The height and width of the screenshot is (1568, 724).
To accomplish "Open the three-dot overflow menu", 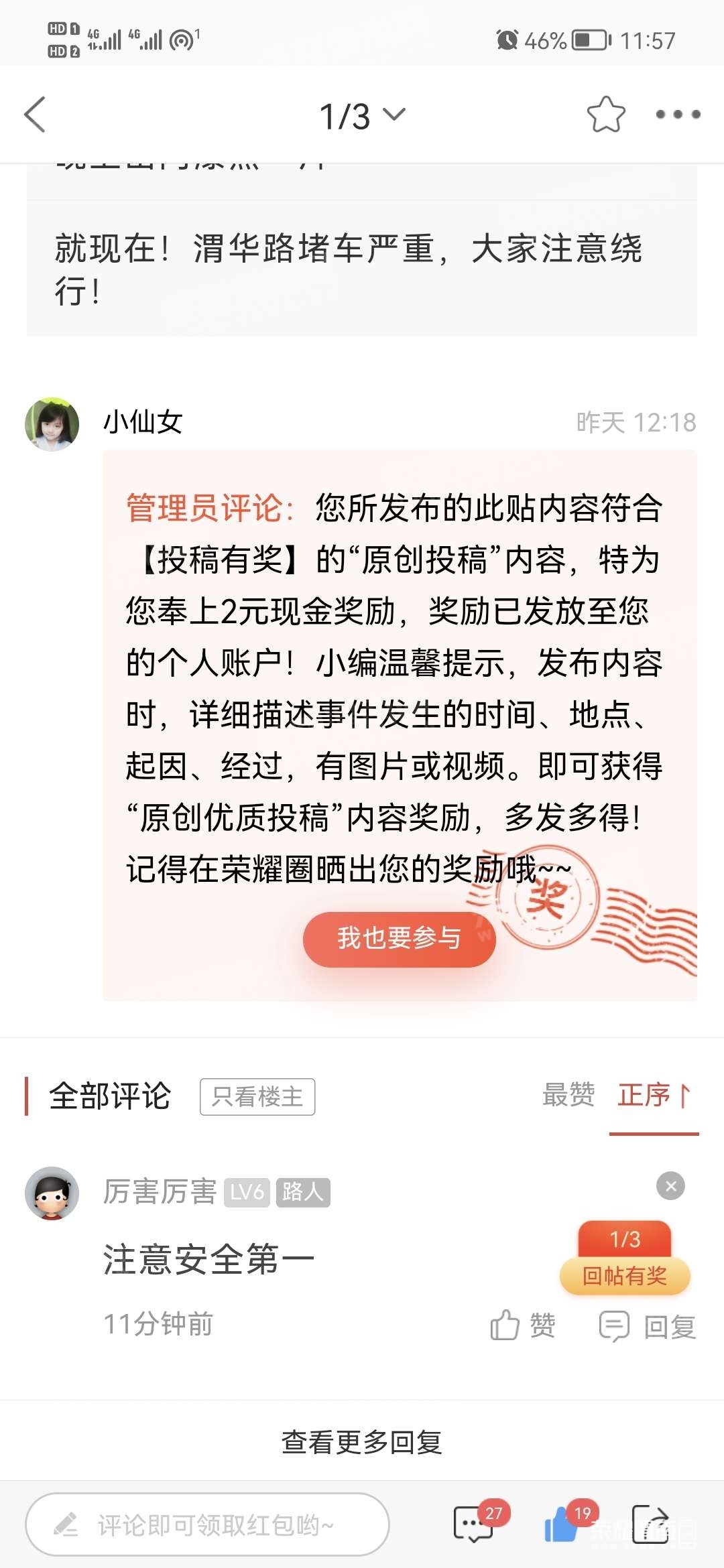I will 678,115.
